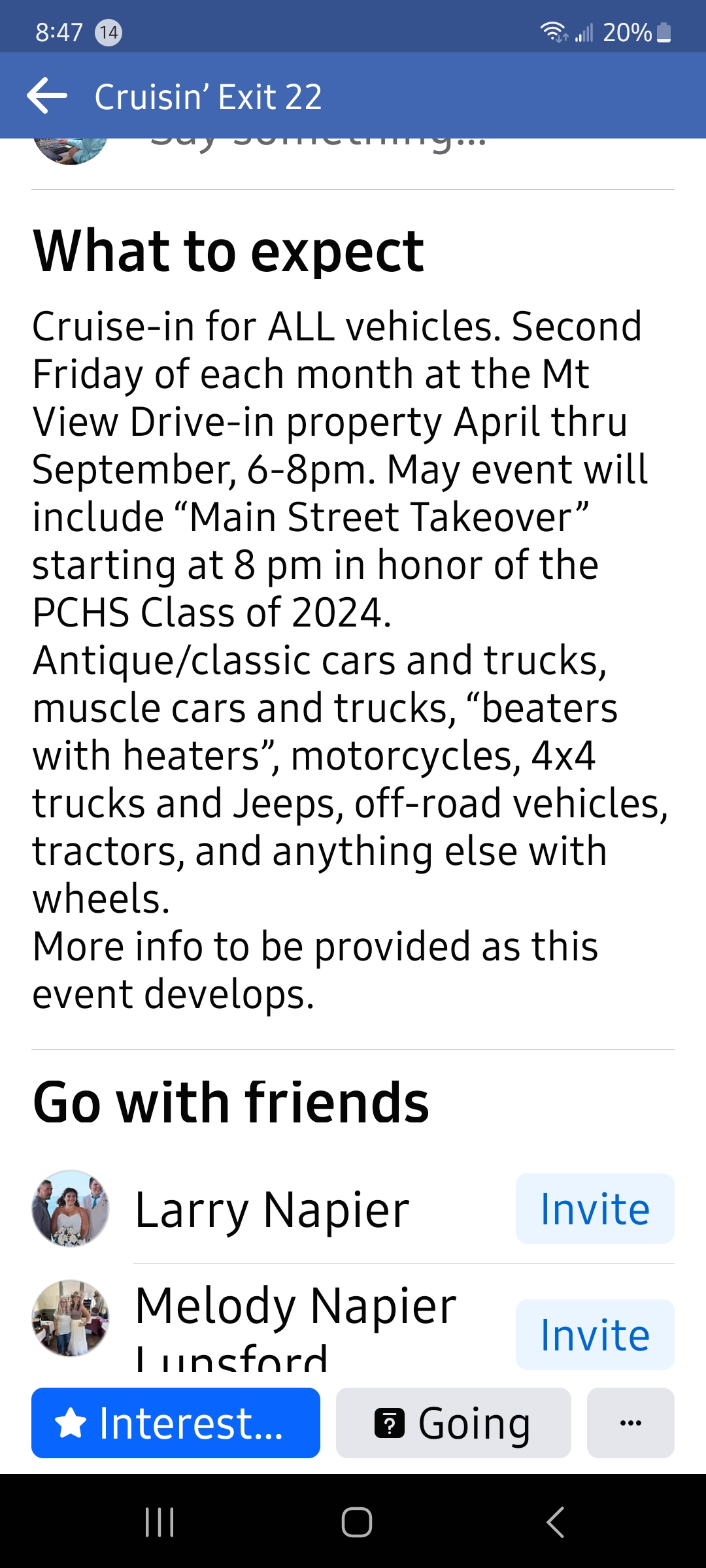Invite Melody Napier Lunsford
706x1568 pixels.
[595, 1335]
